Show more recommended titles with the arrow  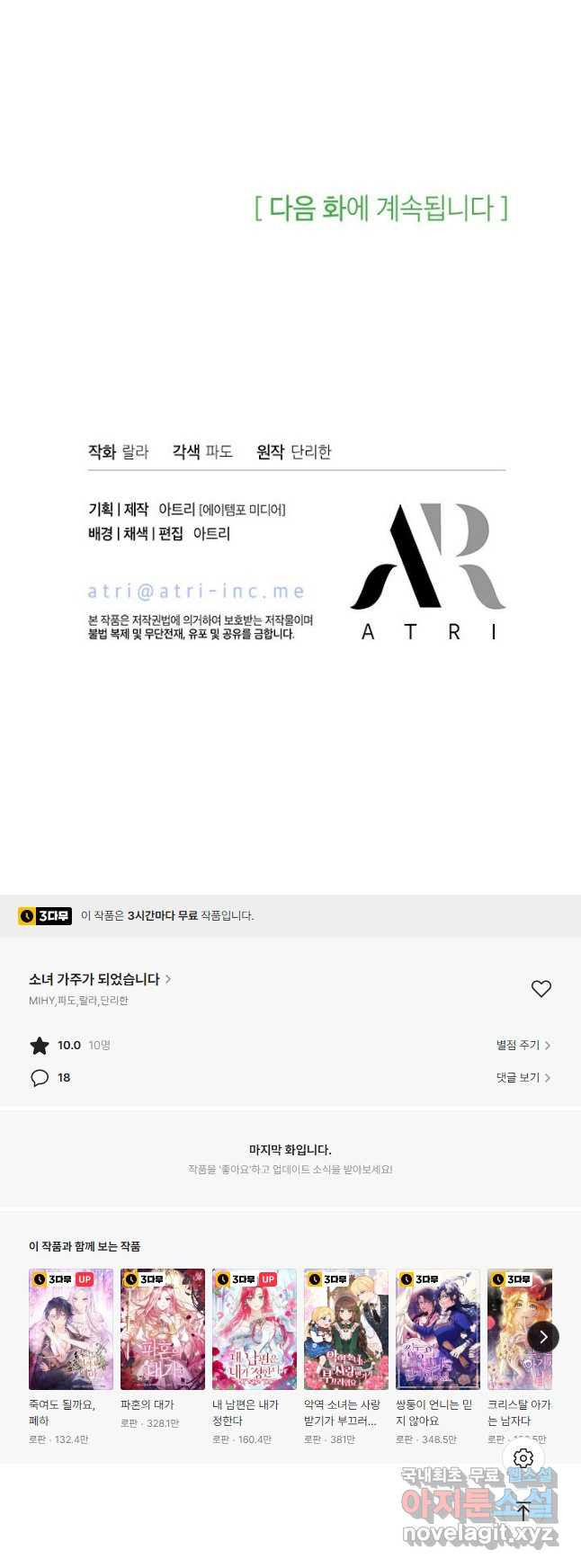542,1337
